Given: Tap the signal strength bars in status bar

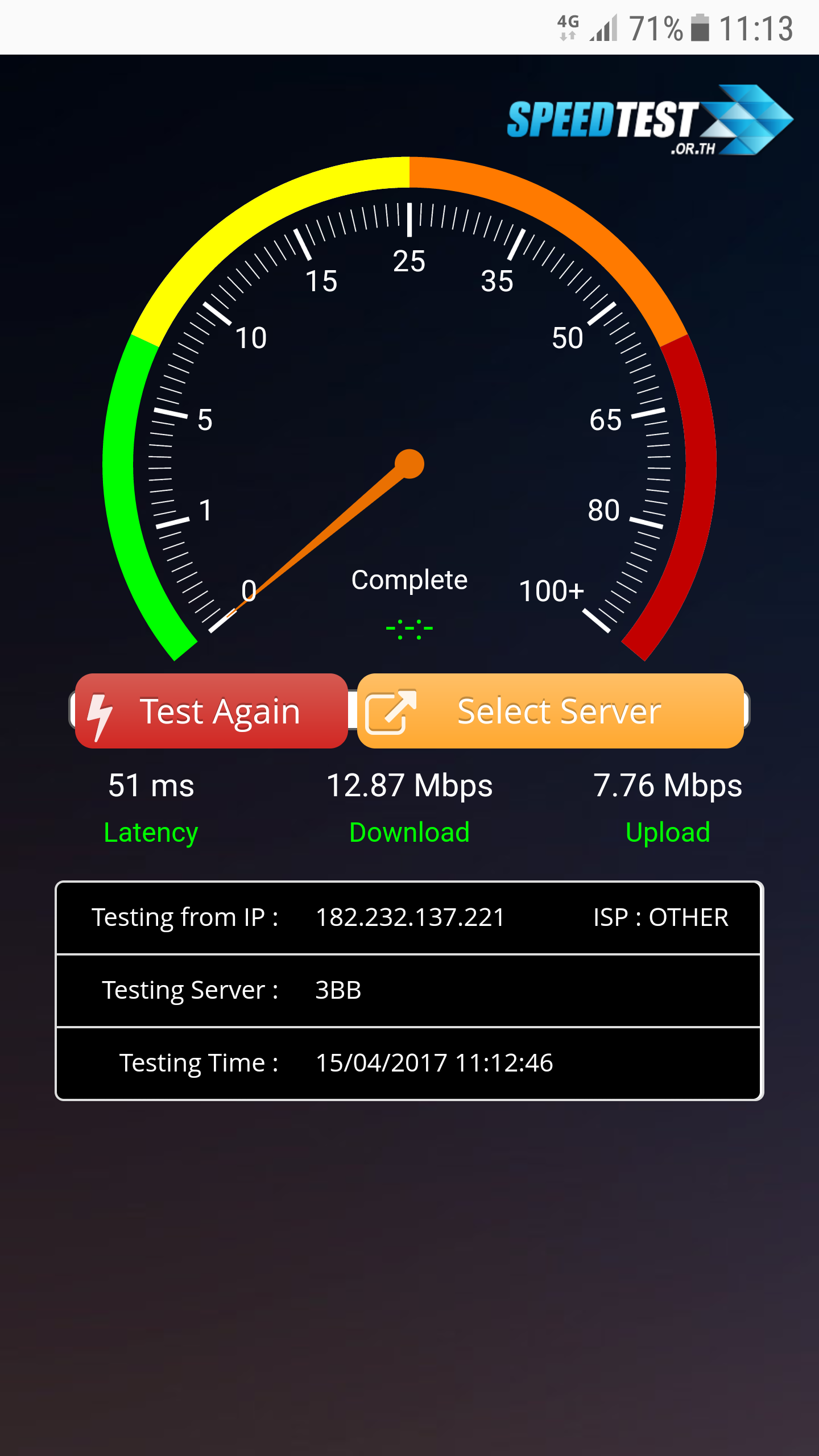Looking at the screenshot, I should pos(603,28).
